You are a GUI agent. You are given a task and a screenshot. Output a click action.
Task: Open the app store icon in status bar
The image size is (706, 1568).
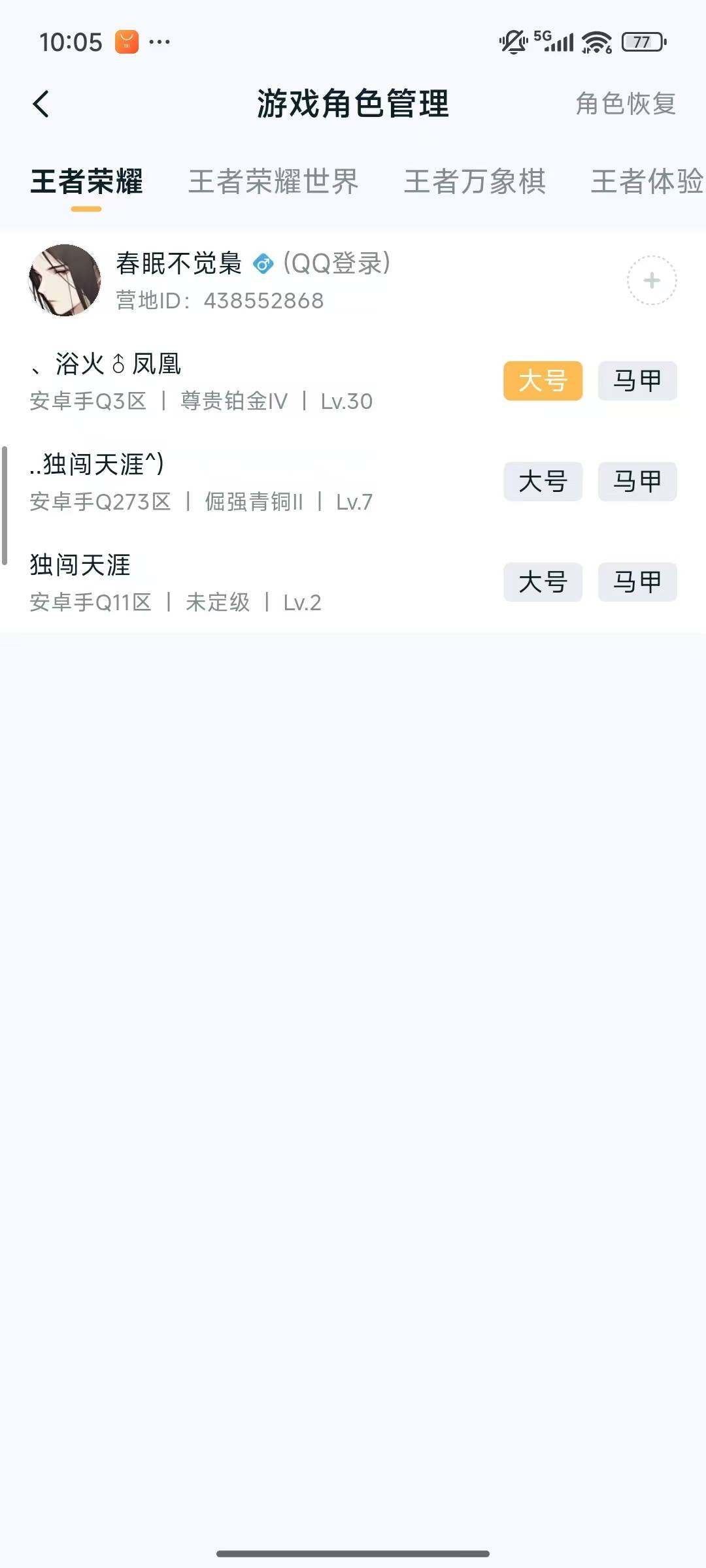126,41
